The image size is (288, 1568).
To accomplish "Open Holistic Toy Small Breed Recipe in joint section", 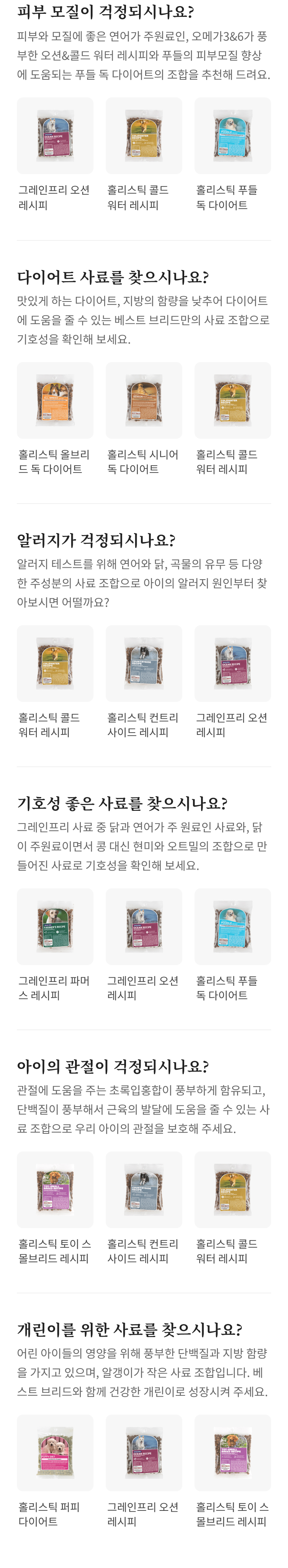I will point(55,1189).
